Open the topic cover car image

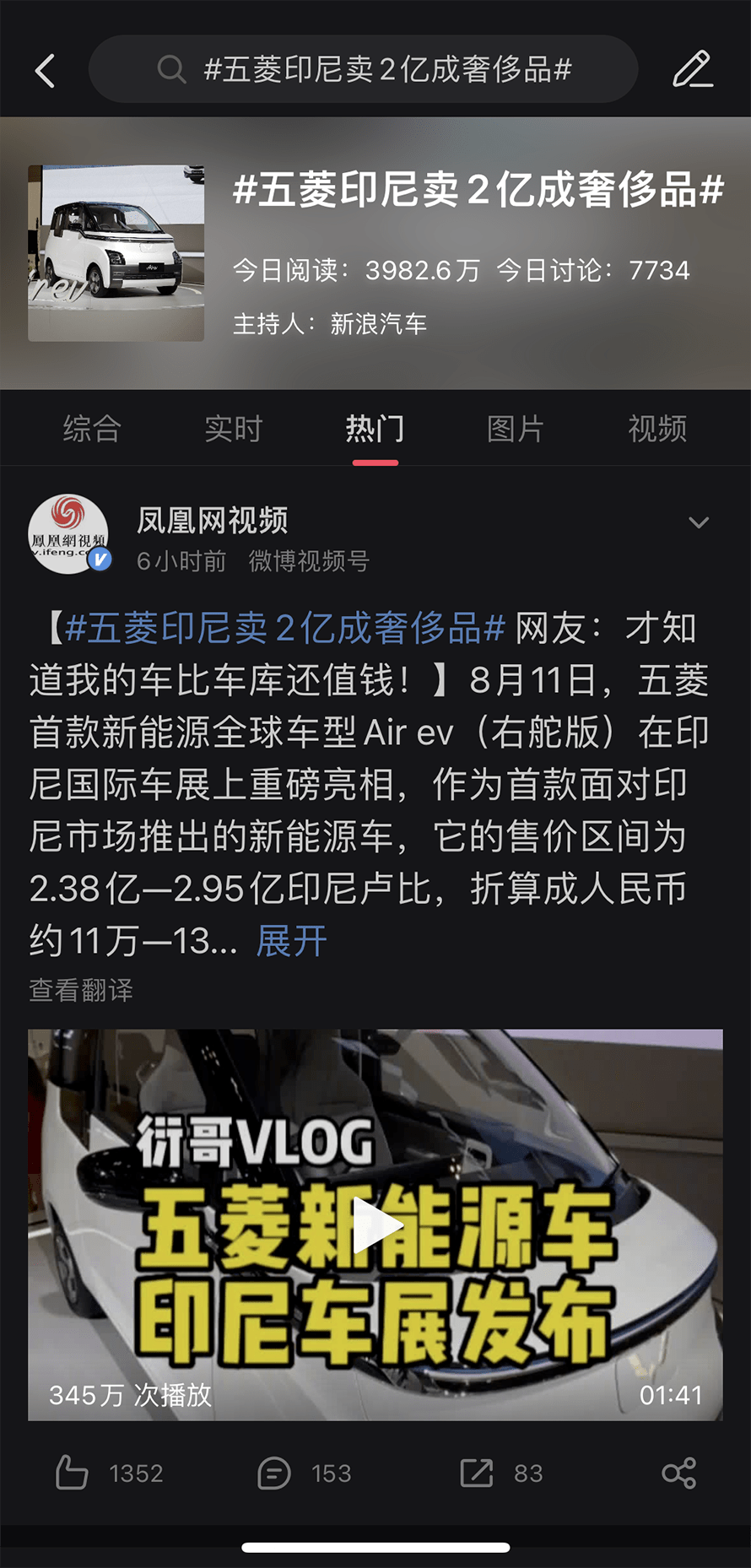[116, 253]
